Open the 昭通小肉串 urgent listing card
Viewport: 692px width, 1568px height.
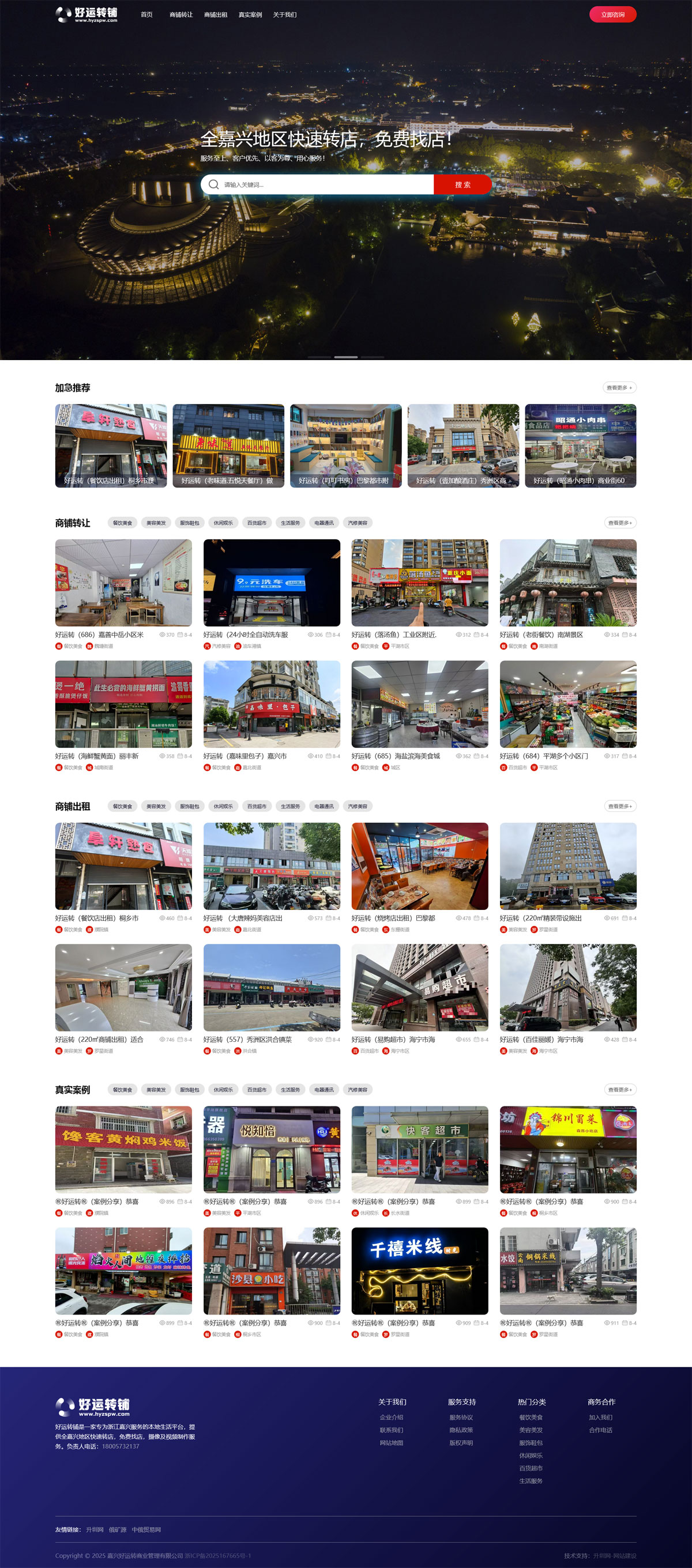pyautogui.click(x=580, y=445)
